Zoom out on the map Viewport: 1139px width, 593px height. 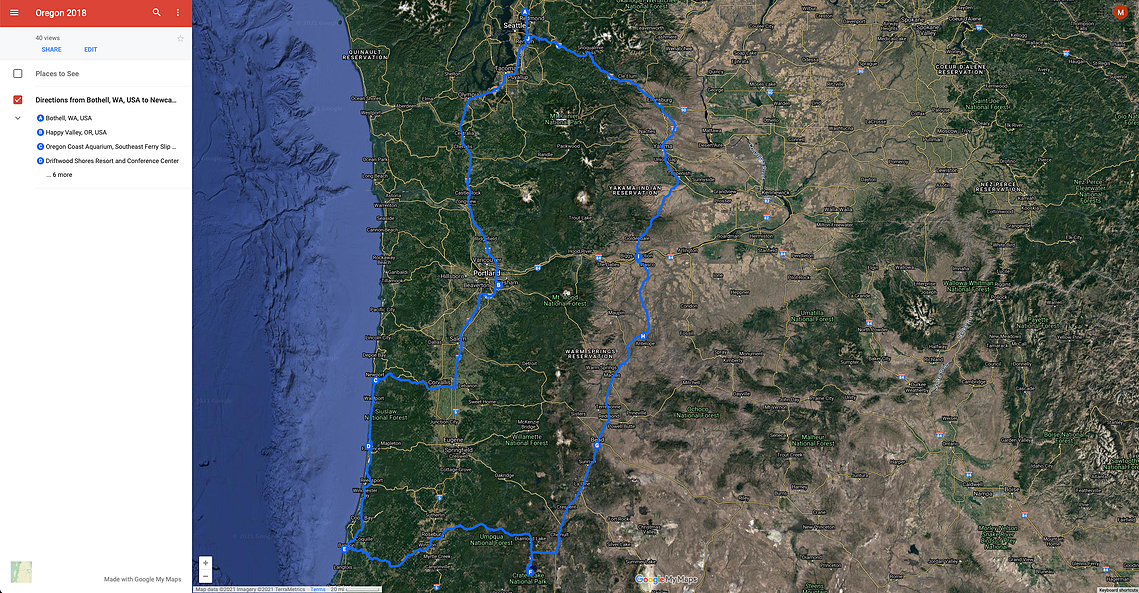pyautogui.click(x=205, y=576)
